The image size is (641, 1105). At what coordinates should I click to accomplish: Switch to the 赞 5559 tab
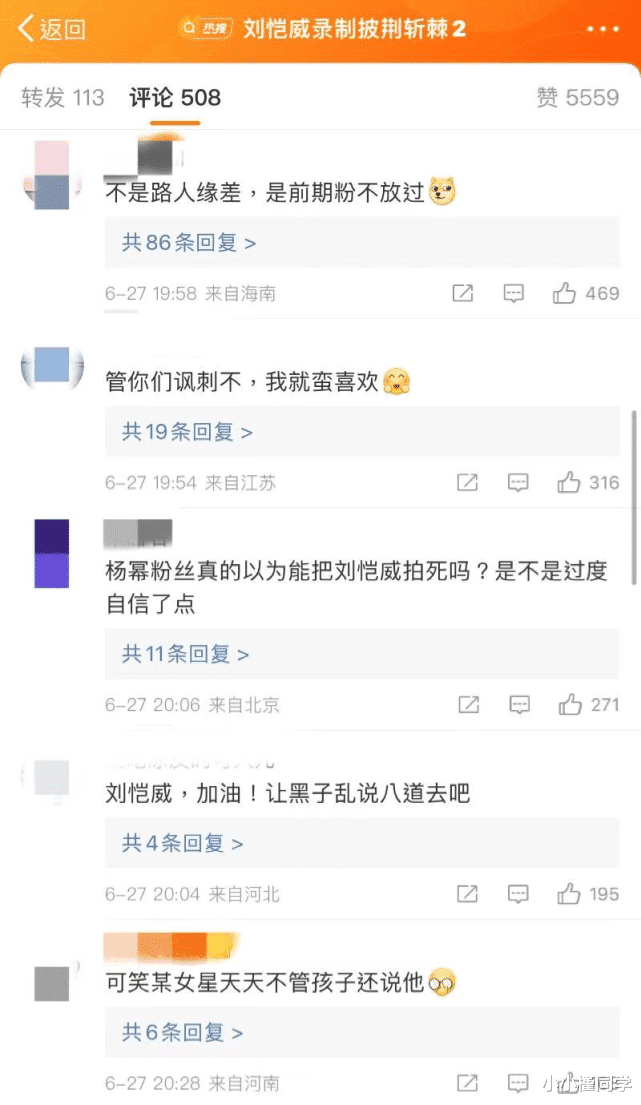tap(577, 97)
